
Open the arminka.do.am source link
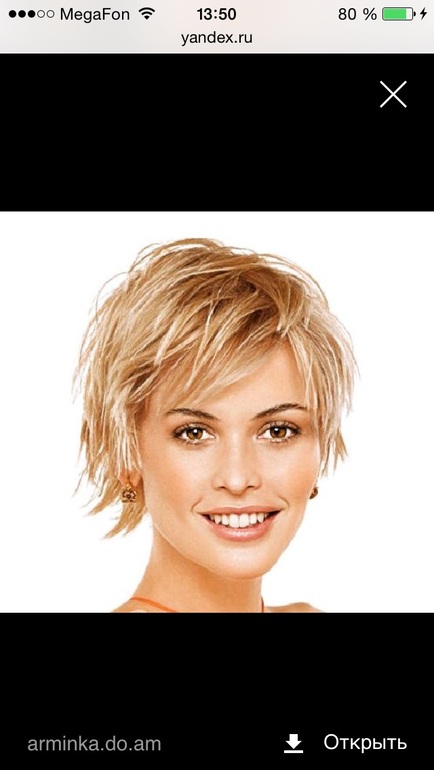coord(94,743)
